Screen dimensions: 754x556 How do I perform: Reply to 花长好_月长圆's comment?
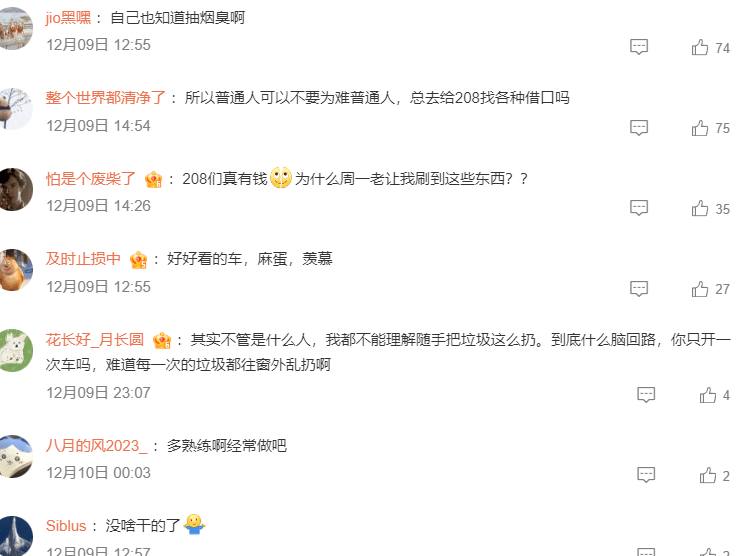[647, 395]
